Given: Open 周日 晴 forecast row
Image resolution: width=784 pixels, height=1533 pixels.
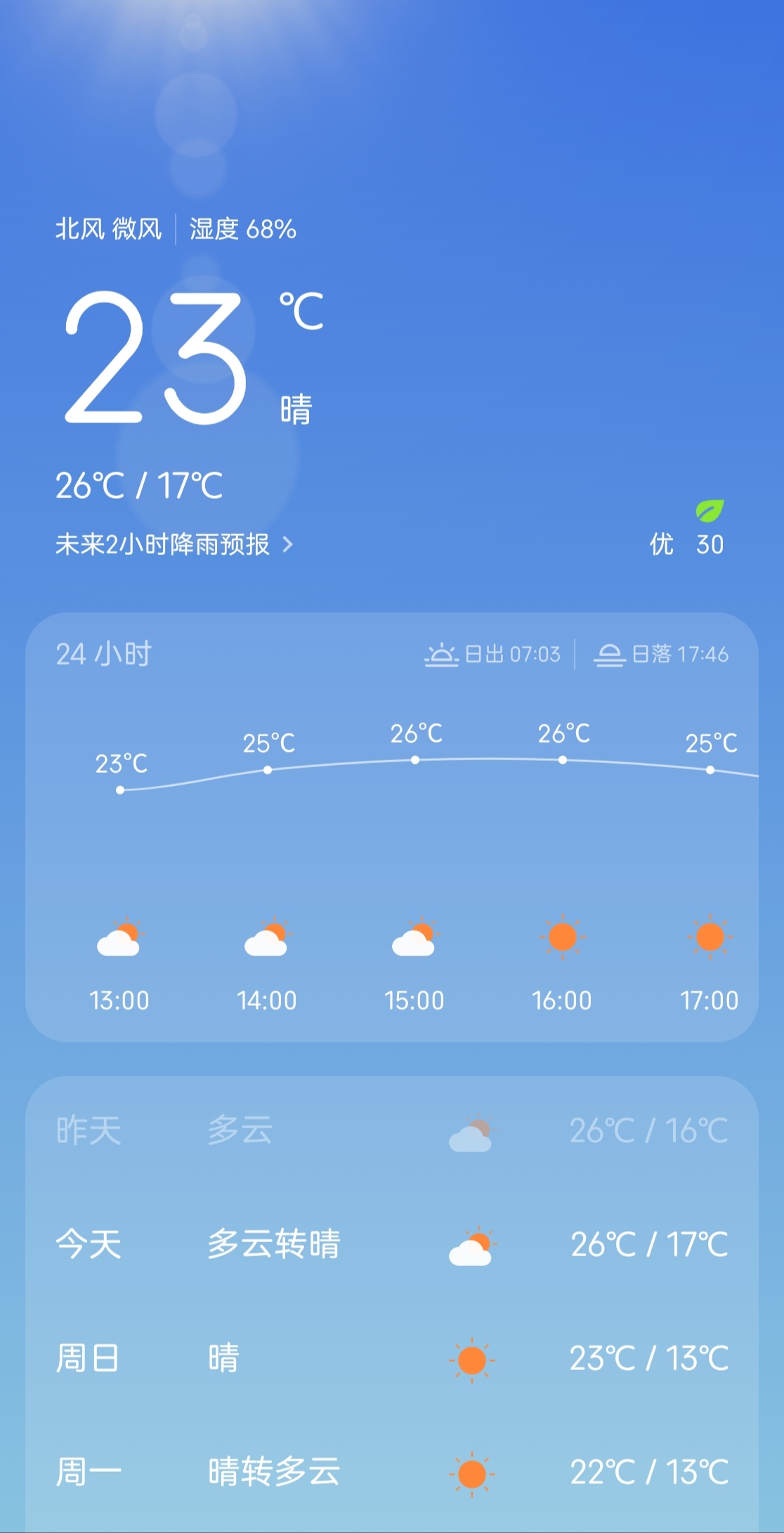Looking at the screenshot, I should click(x=391, y=1359).
